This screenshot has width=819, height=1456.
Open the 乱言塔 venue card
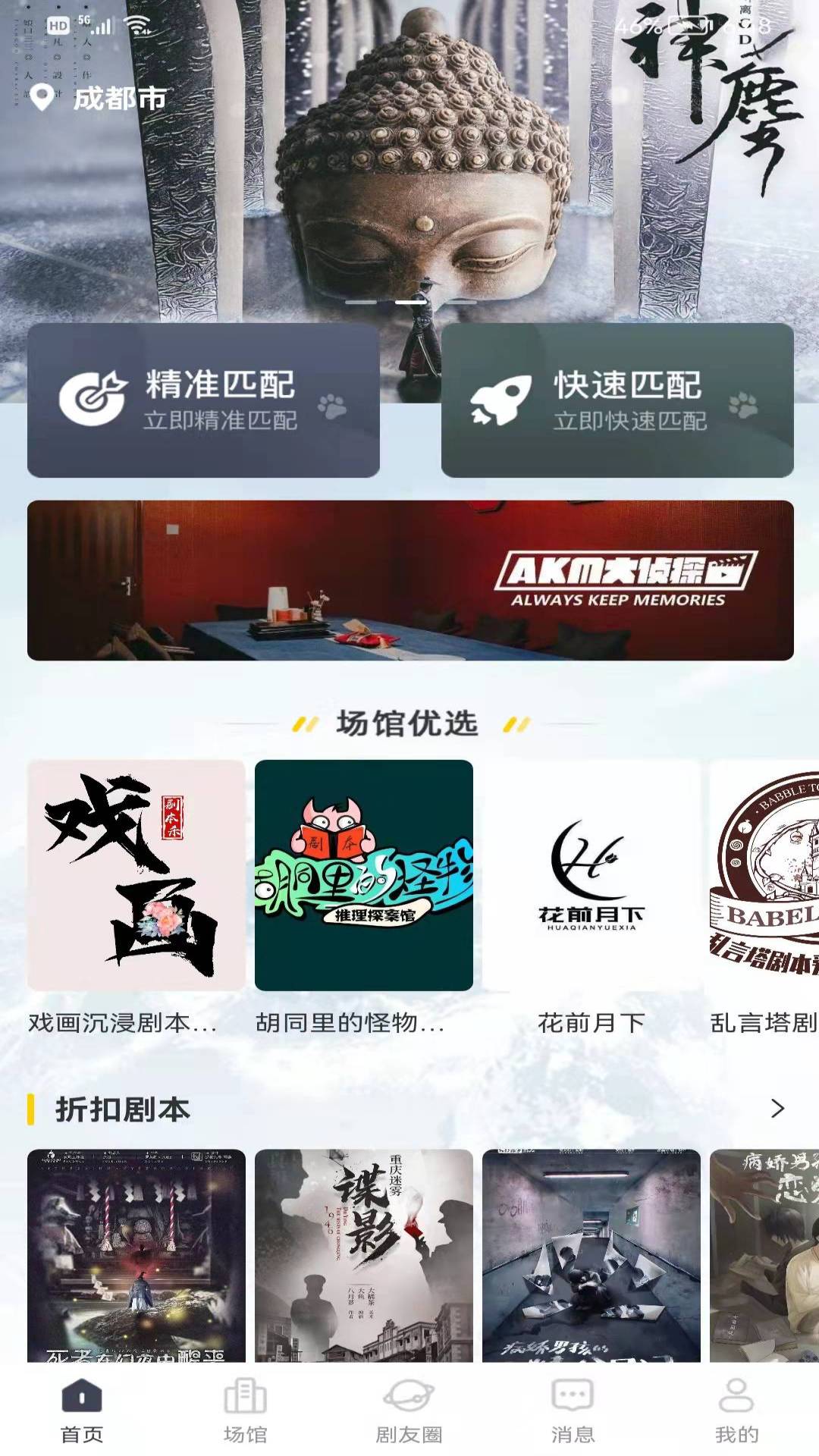pyautogui.click(x=764, y=898)
